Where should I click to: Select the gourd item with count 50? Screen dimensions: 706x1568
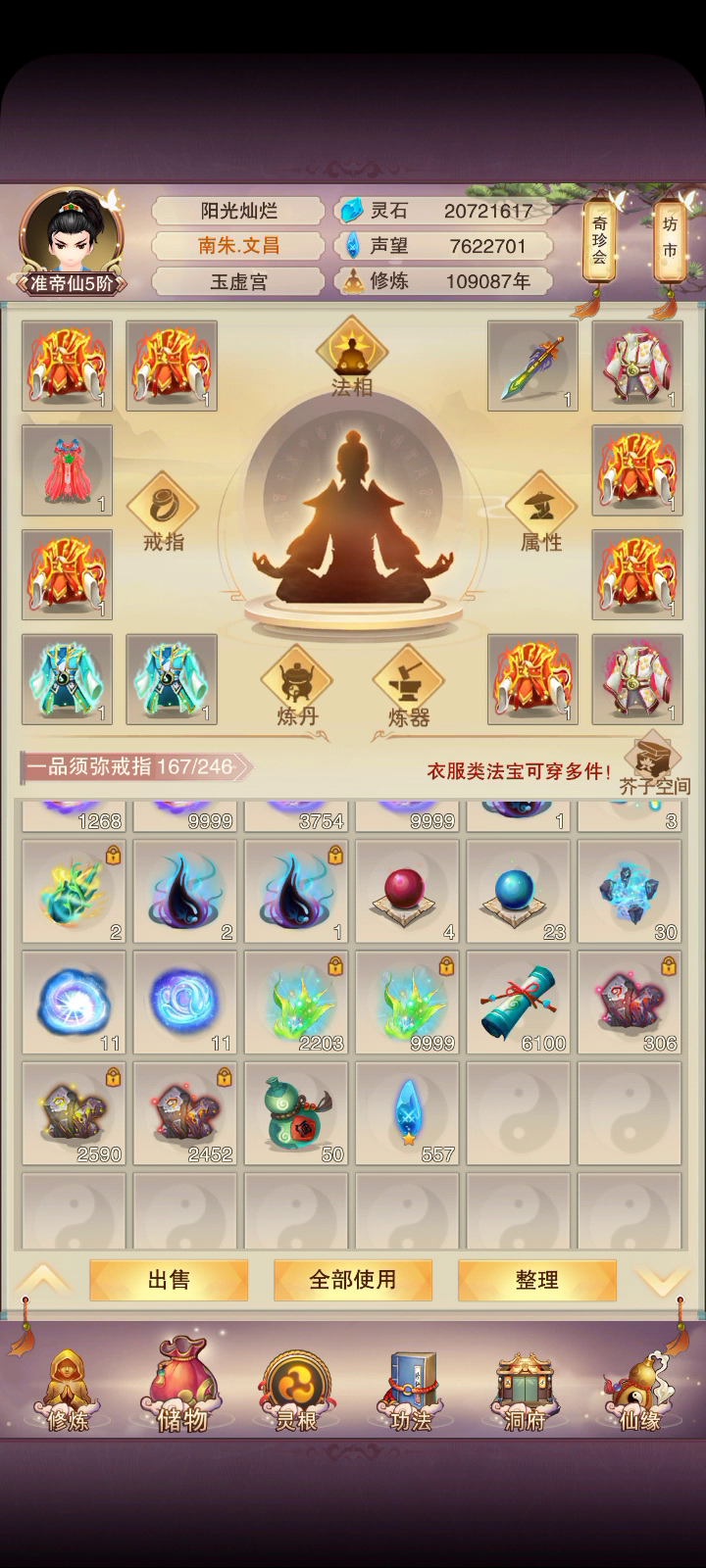[296, 1113]
